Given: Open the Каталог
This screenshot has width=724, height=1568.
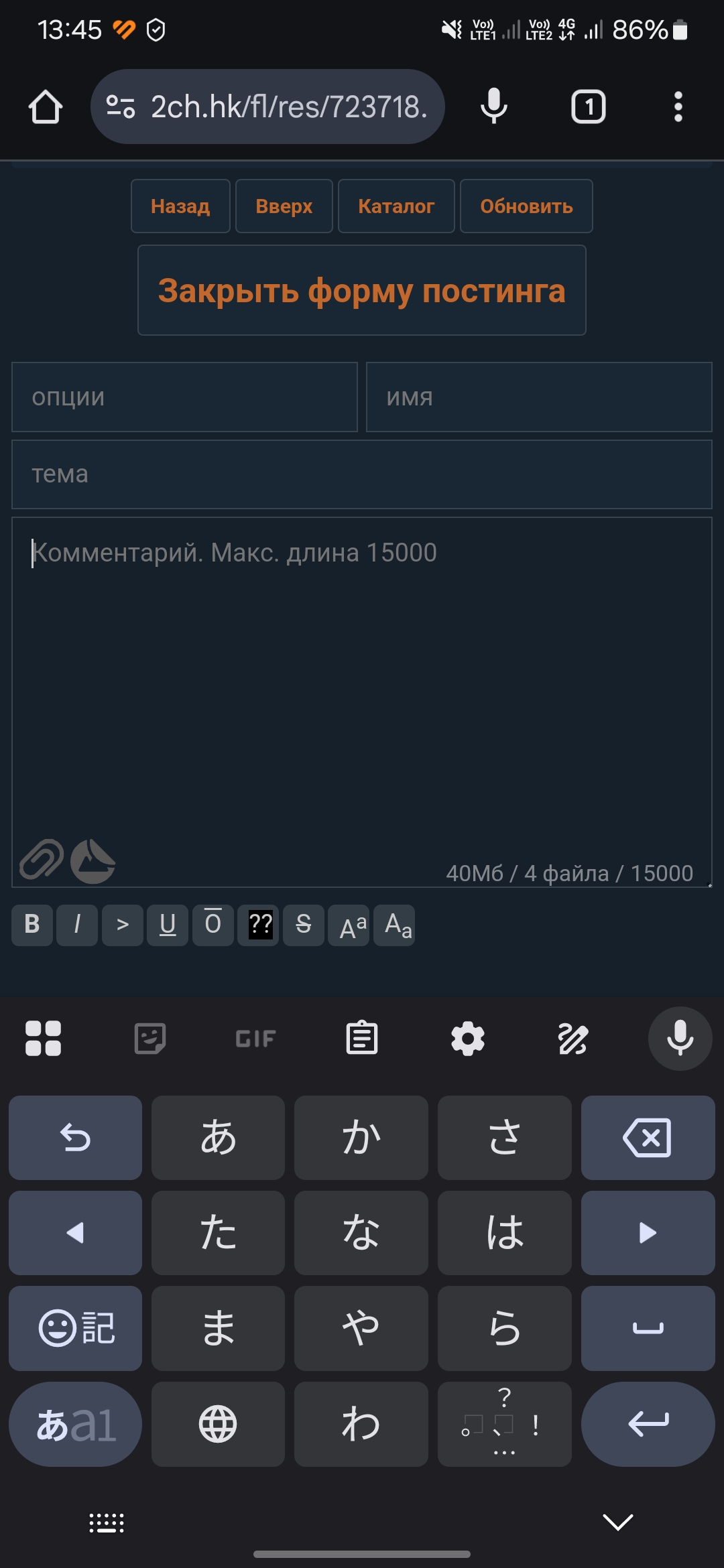Looking at the screenshot, I should pos(396,206).
